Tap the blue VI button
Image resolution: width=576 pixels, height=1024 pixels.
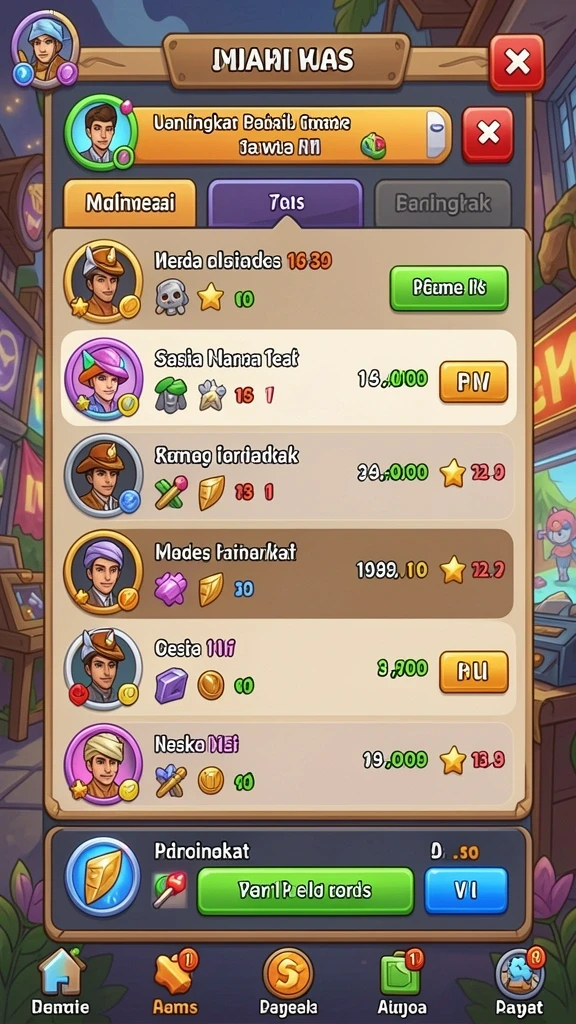[x=466, y=891]
